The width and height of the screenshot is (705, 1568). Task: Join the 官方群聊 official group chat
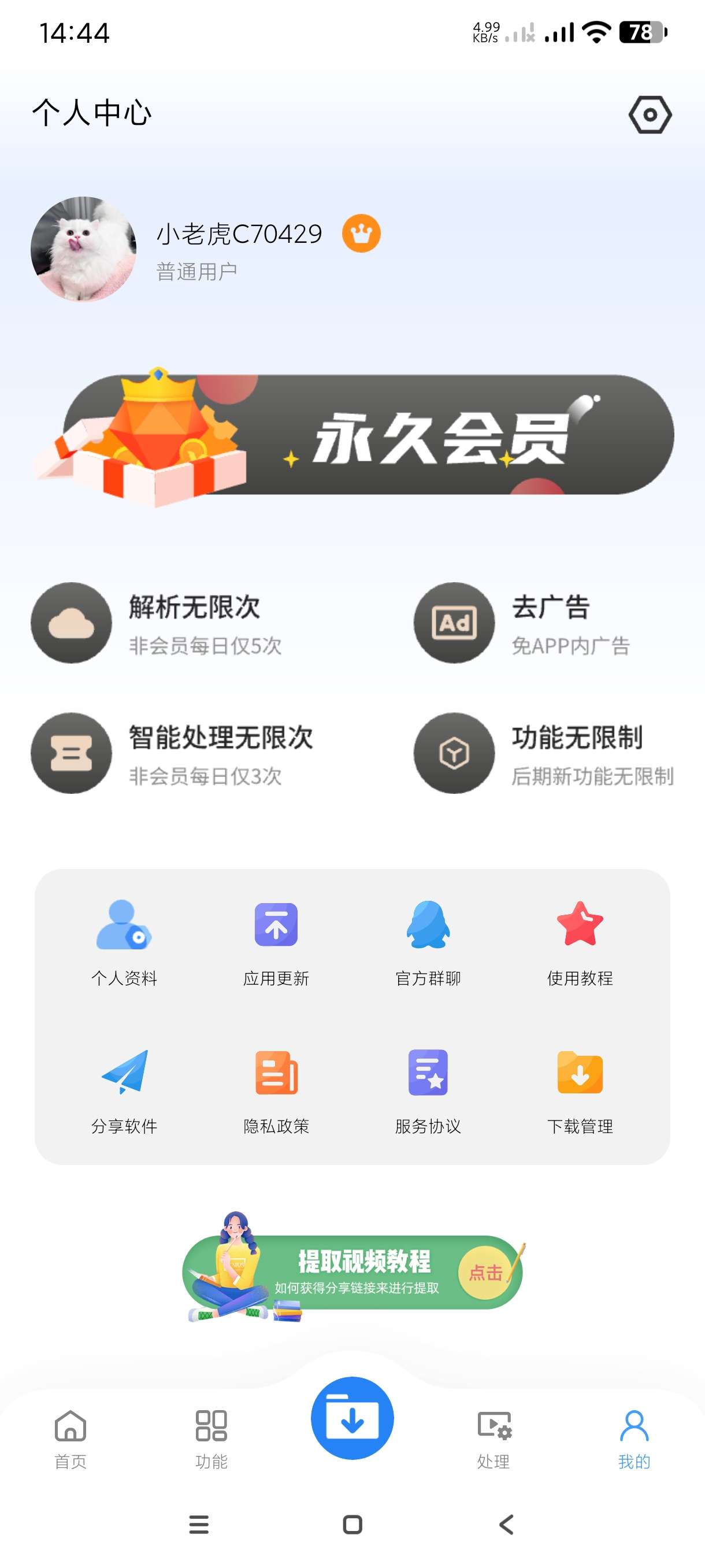[428, 941]
